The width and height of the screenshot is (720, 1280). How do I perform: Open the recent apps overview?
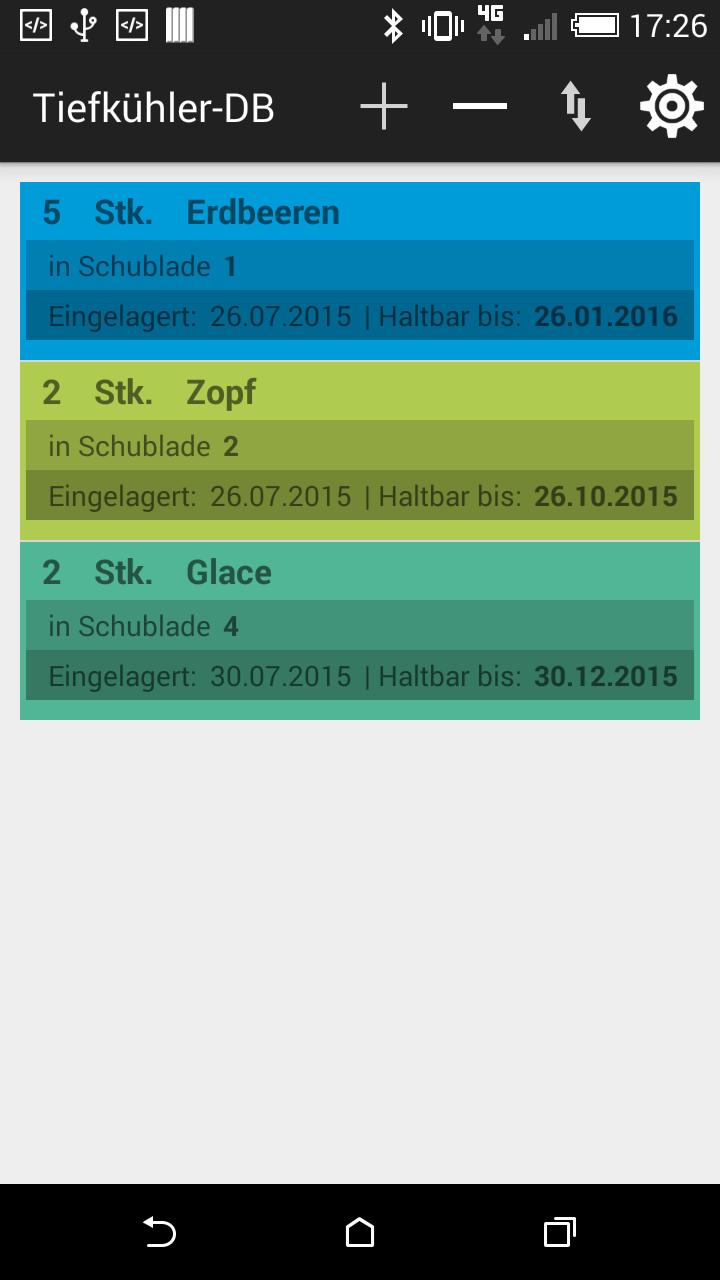tap(560, 1232)
